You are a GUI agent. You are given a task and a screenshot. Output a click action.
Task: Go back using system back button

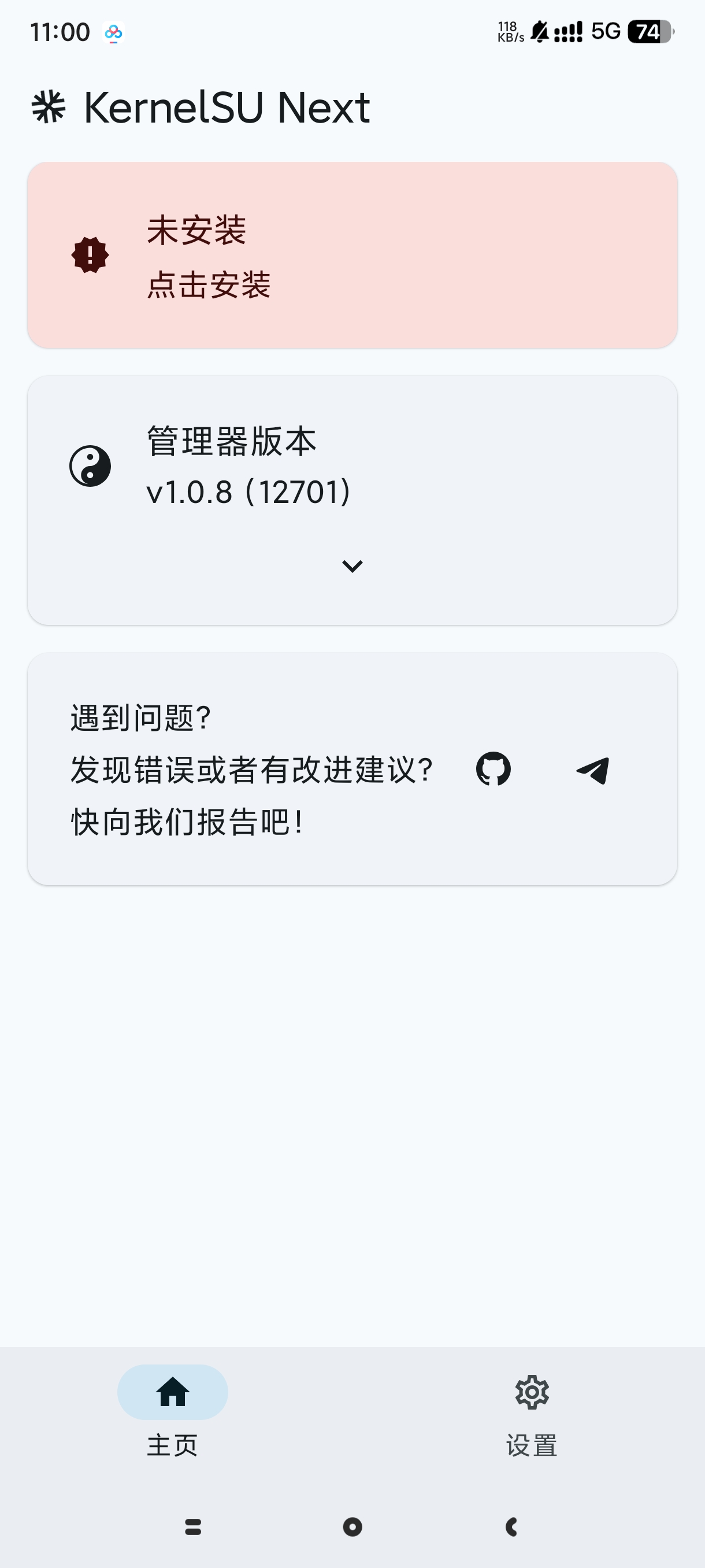tap(511, 1526)
